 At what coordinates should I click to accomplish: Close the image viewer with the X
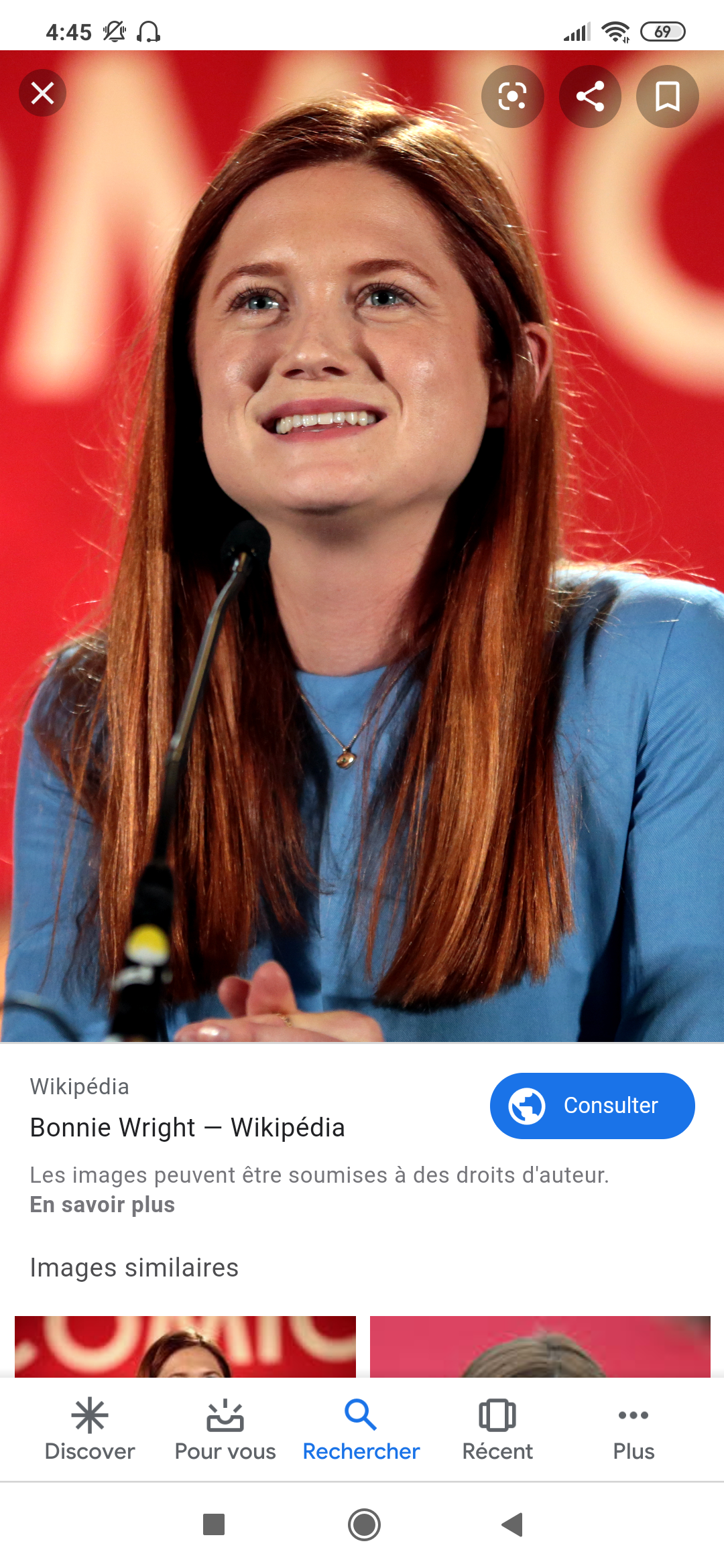(43, 93)
